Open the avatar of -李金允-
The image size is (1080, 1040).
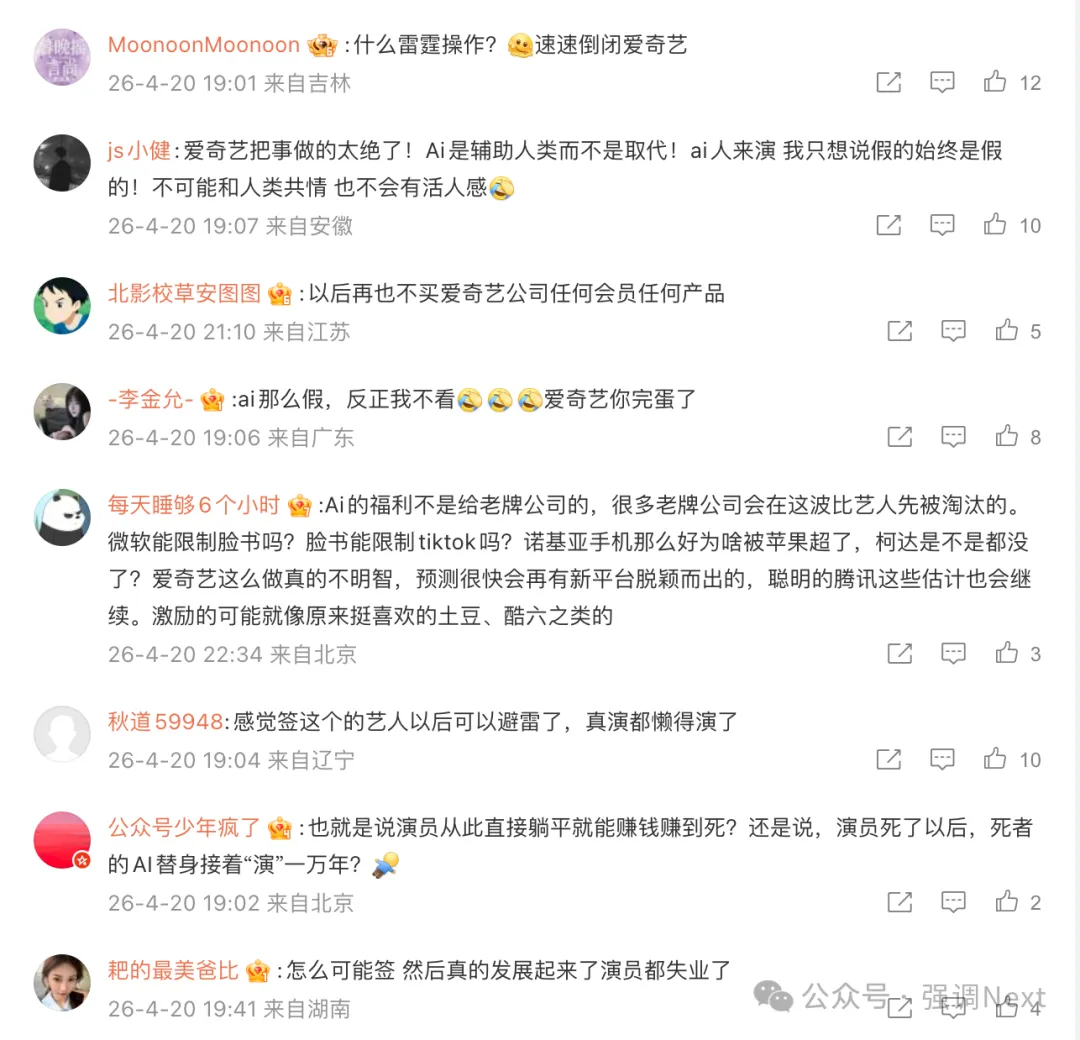[62, 411]
